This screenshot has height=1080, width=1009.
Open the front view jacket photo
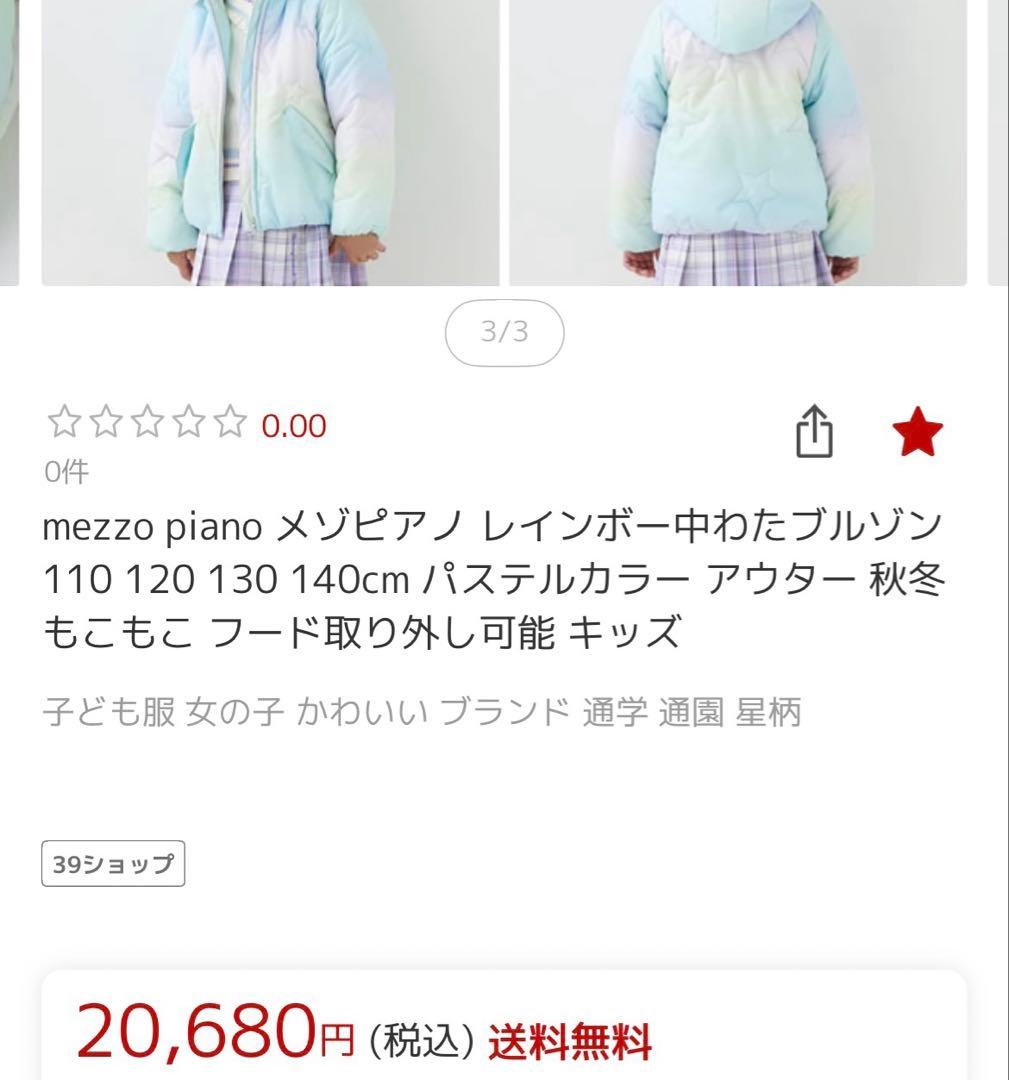pyautogui.click(x=270, y=142)
